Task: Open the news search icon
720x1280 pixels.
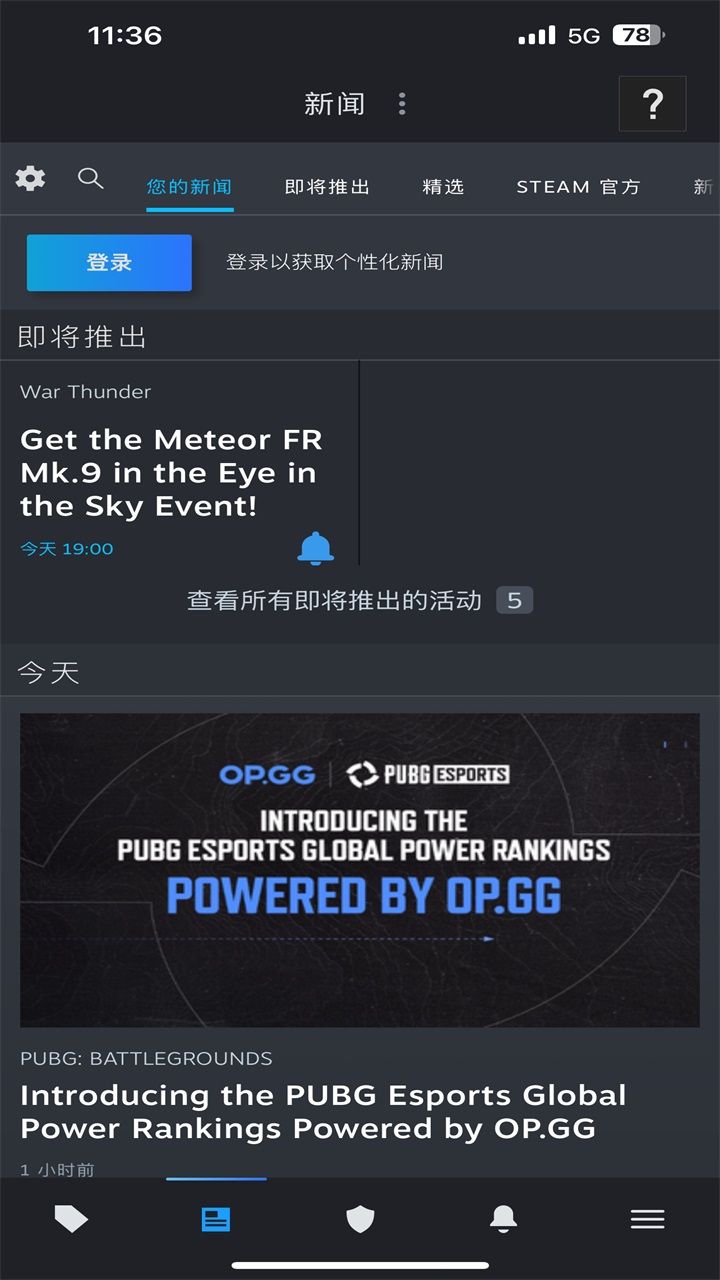Action: tap(91, 179)
